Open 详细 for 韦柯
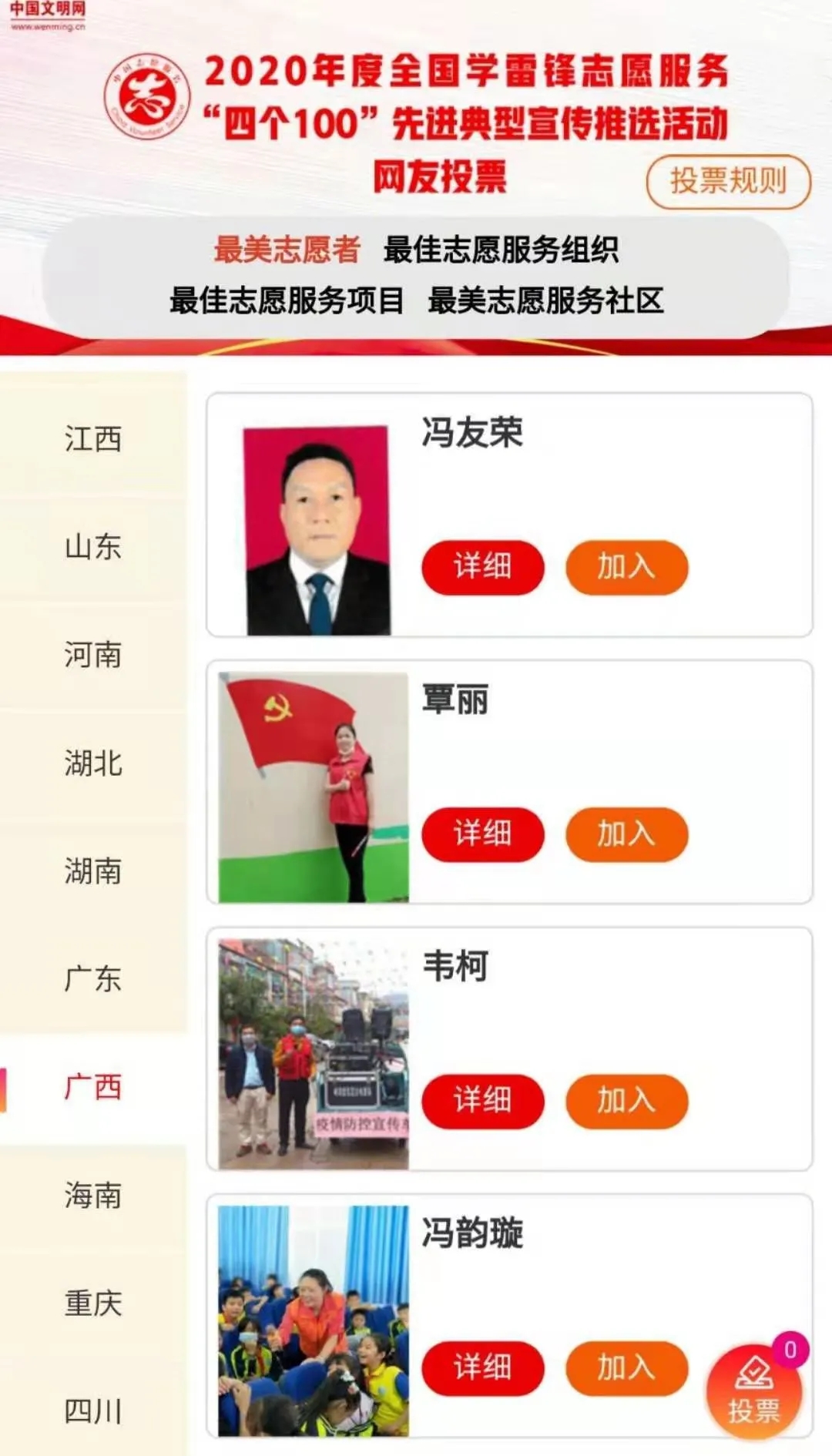 tap(483, 1101)
